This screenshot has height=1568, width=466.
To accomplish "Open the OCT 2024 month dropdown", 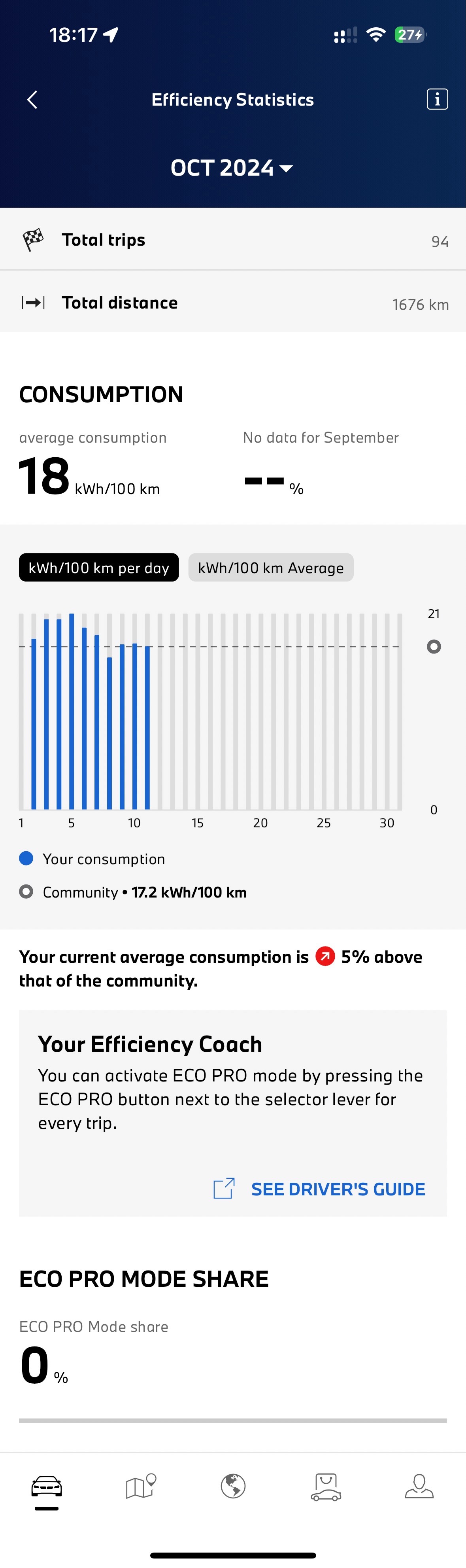I will [x=232, y=168].
